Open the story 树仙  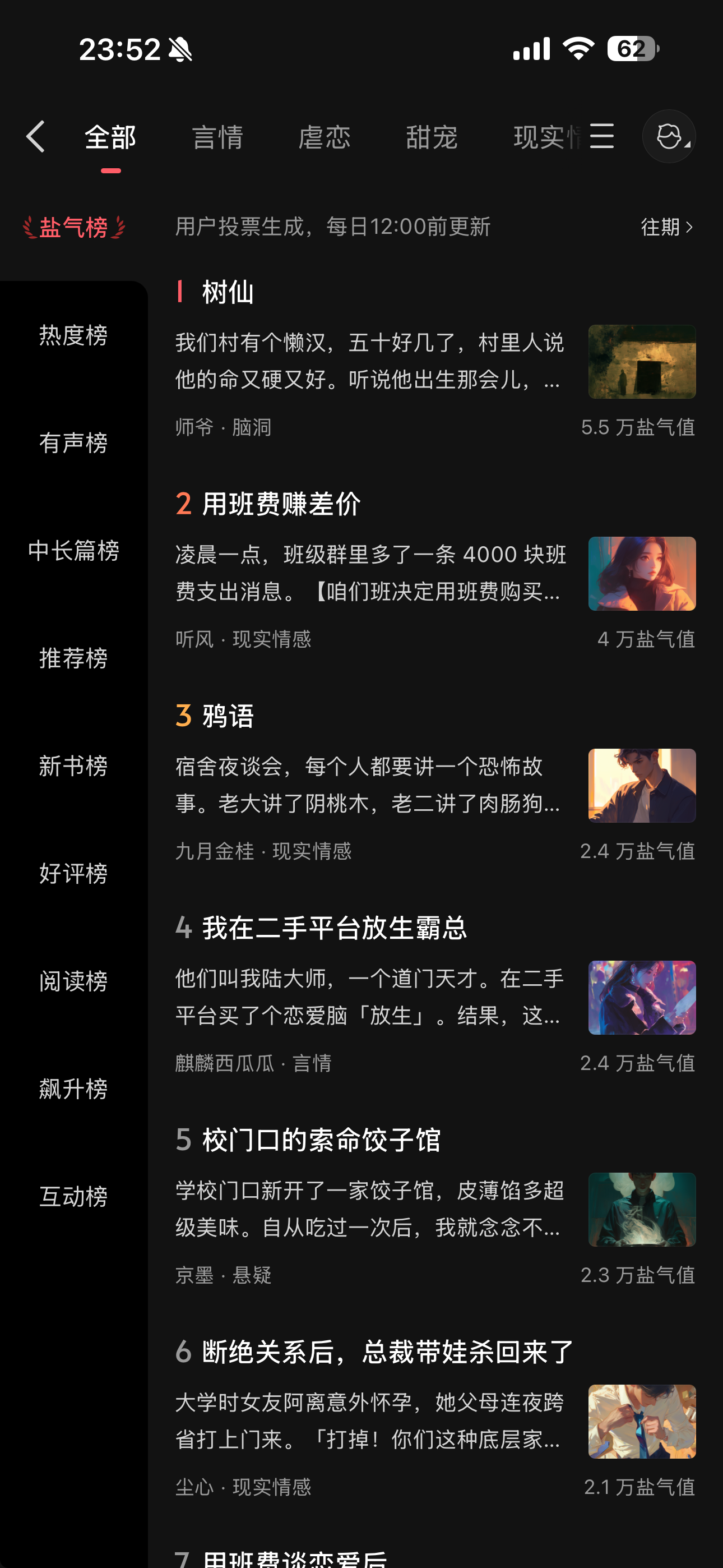(228, 293)
